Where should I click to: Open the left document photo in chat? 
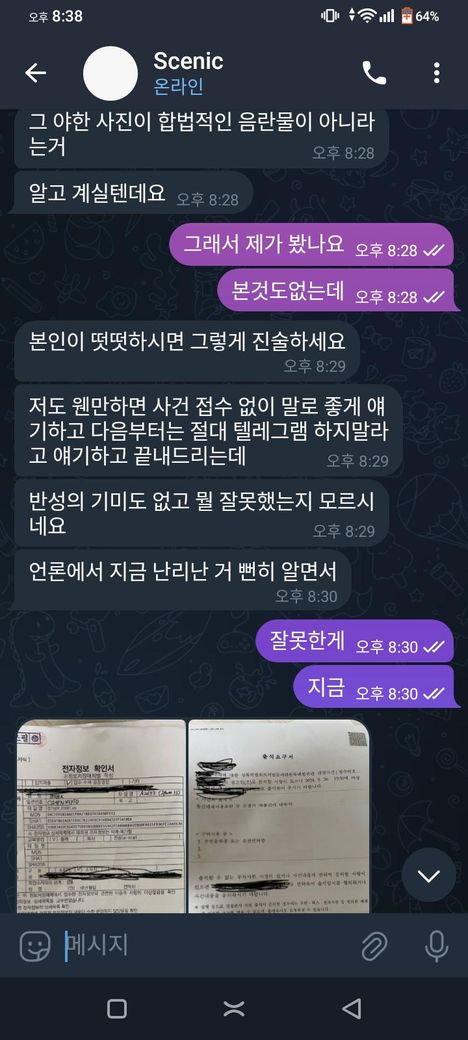(x=101, y=816)
